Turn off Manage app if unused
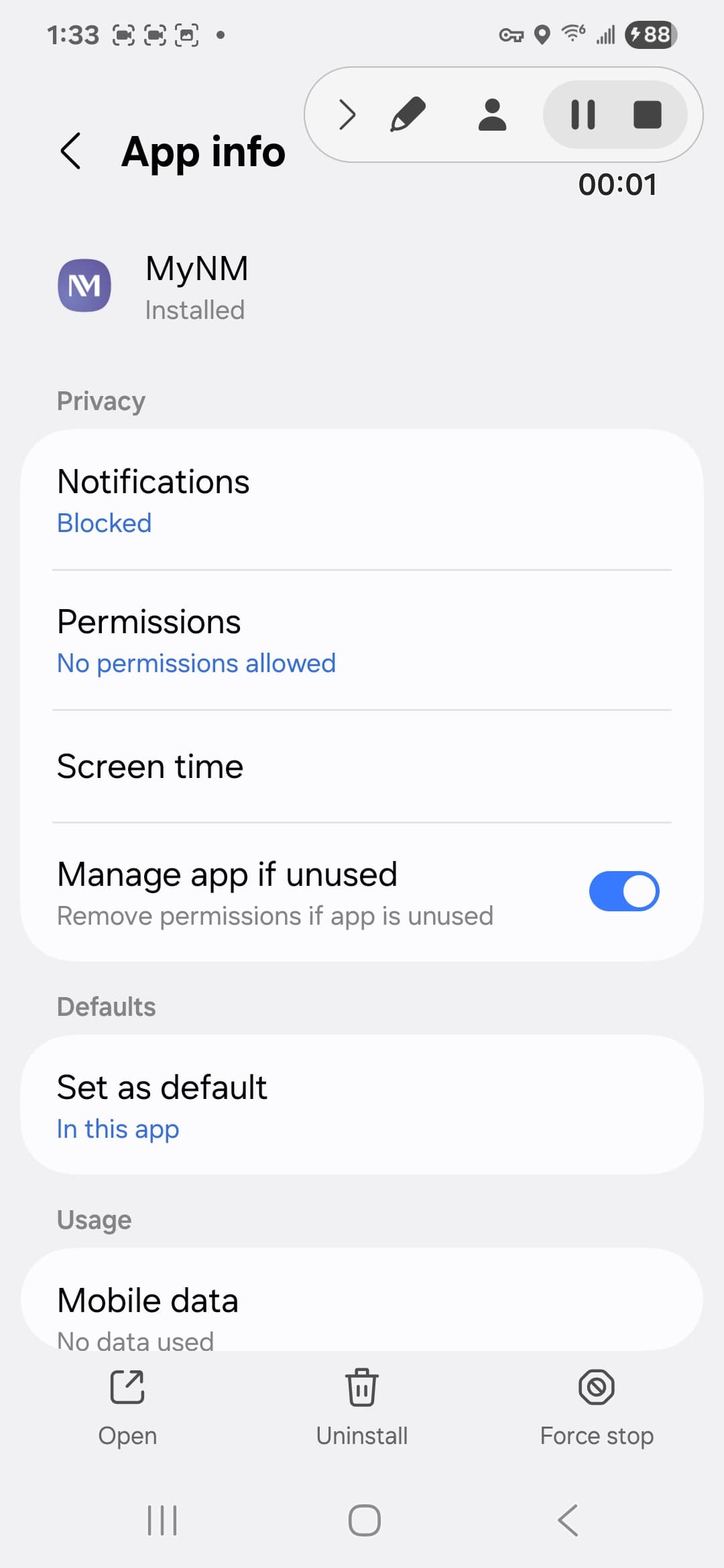724x1568 pixels. pos(624,891)
